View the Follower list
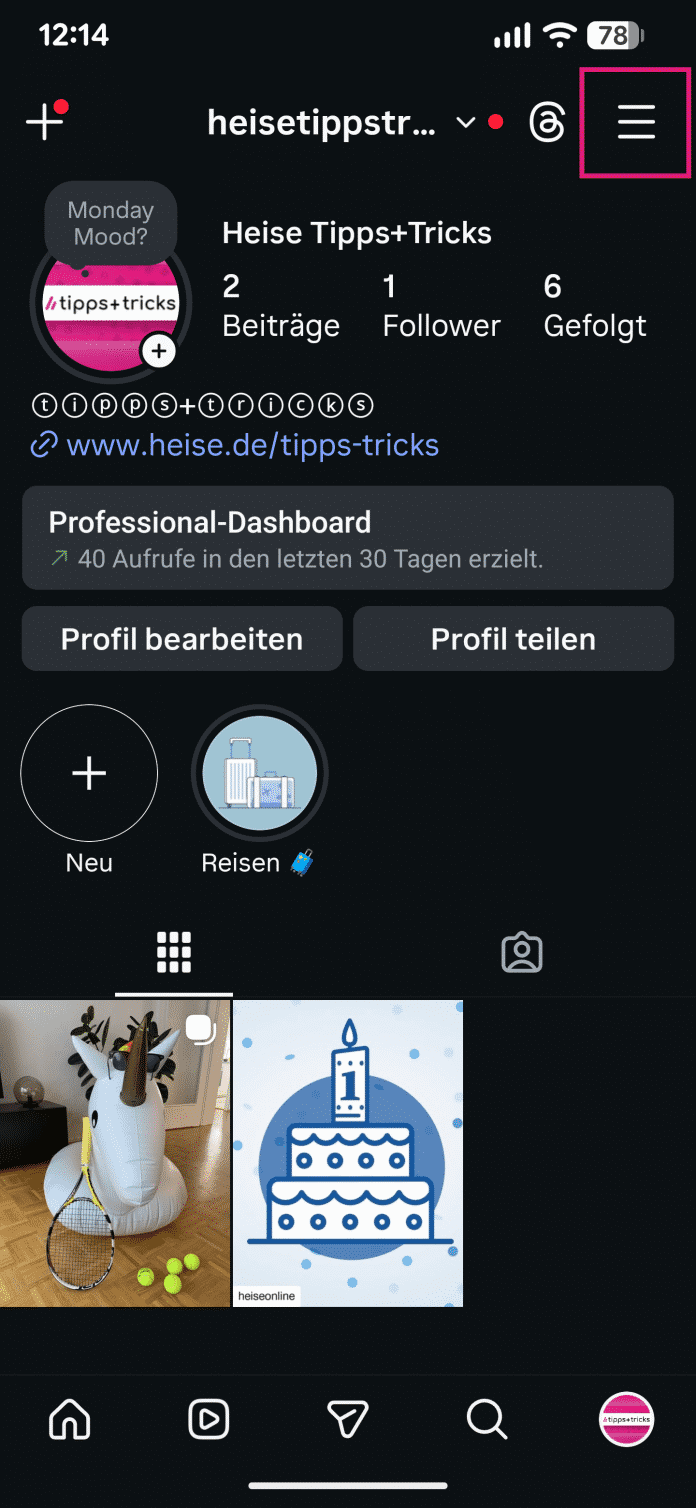The image size is (696, 1508). coord(441,306)
